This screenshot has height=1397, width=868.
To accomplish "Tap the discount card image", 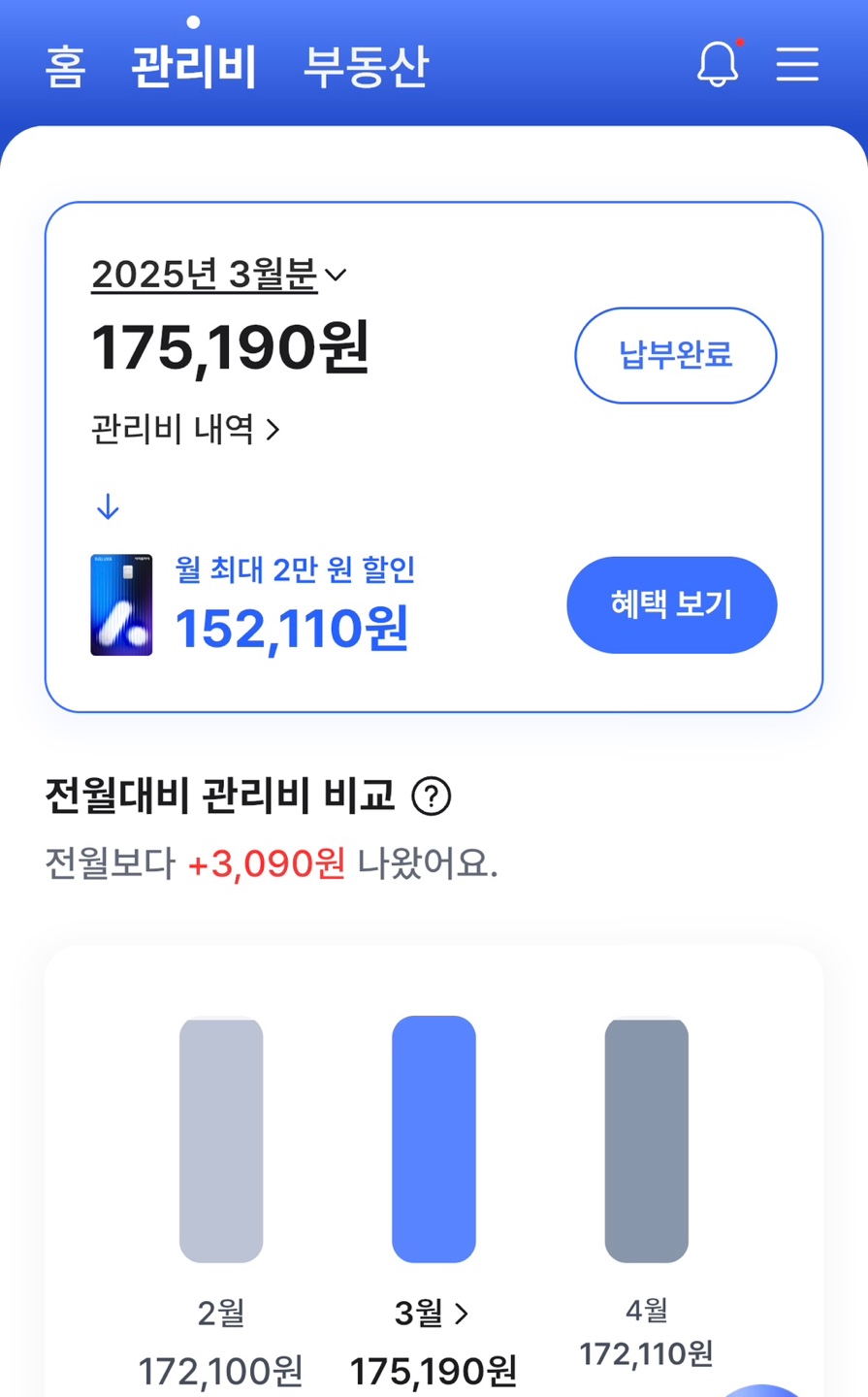I will pos(121,605).
